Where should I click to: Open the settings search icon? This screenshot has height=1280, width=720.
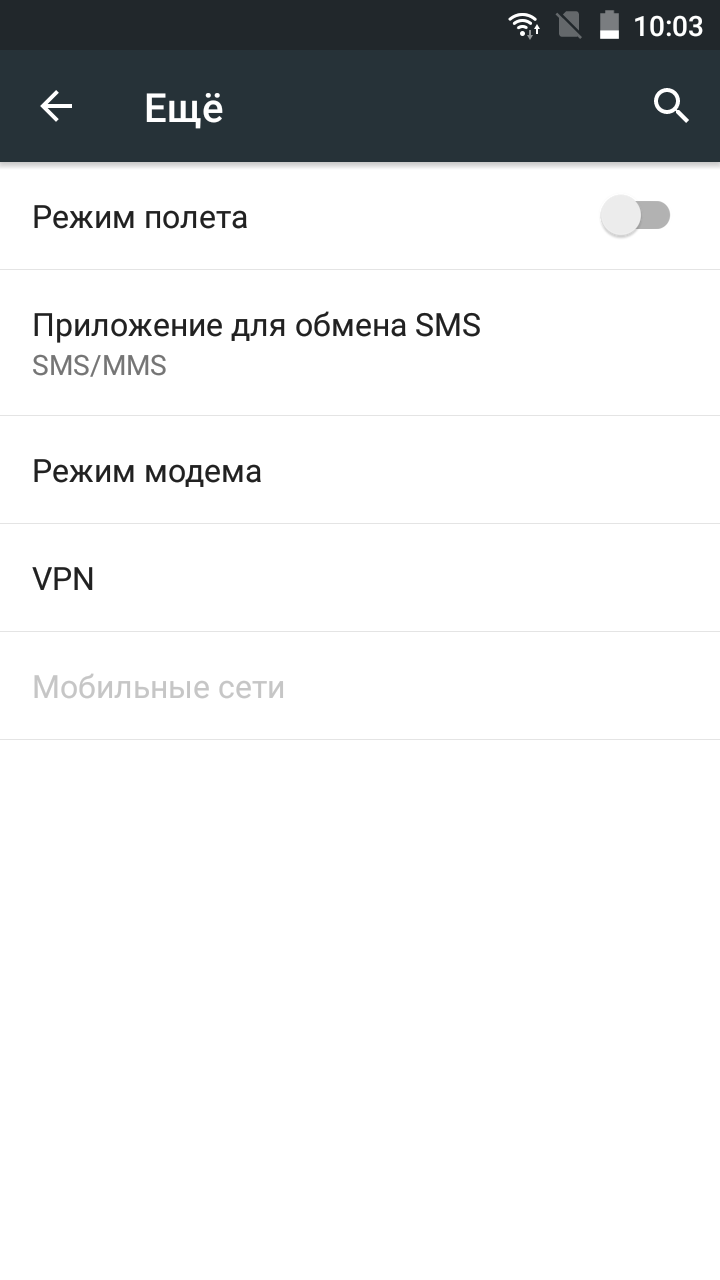click(671, 106)
